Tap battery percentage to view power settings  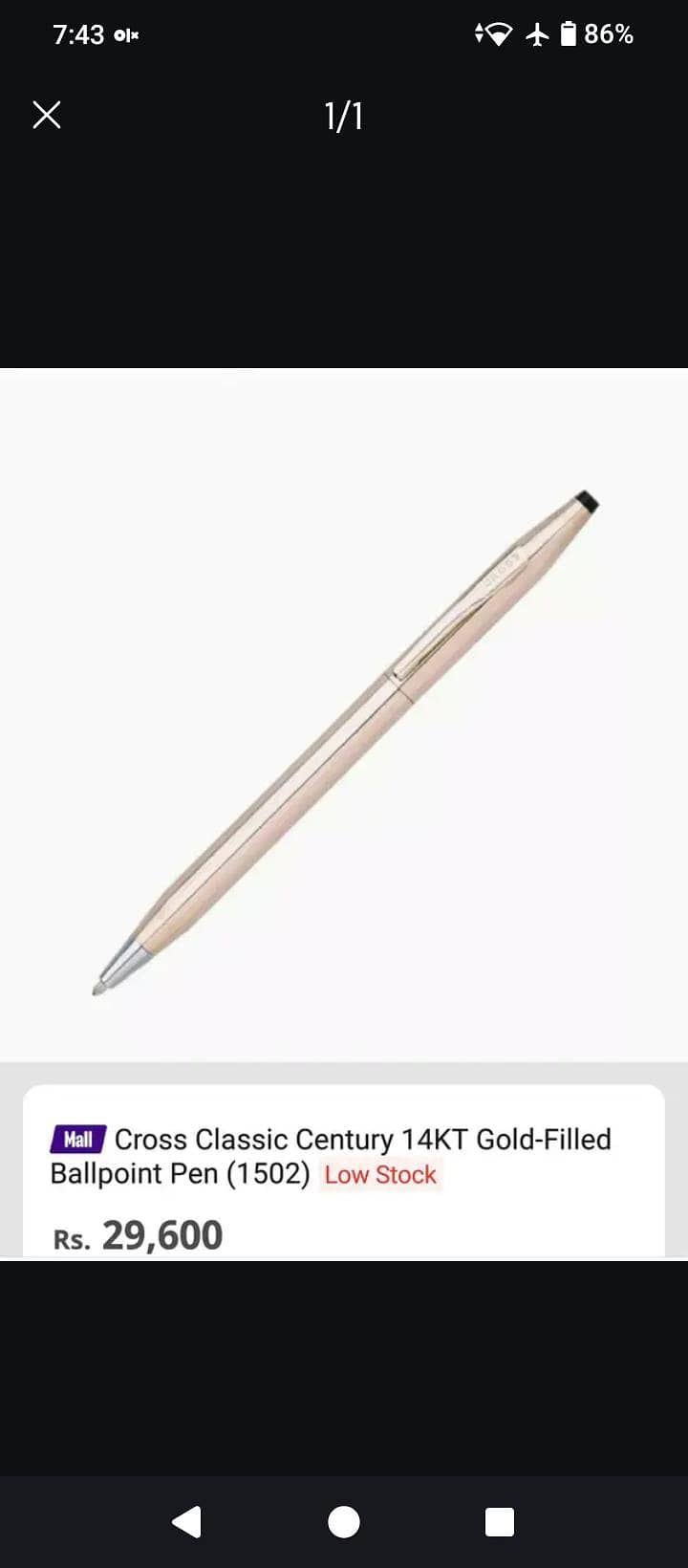click(x=610, y=34)
